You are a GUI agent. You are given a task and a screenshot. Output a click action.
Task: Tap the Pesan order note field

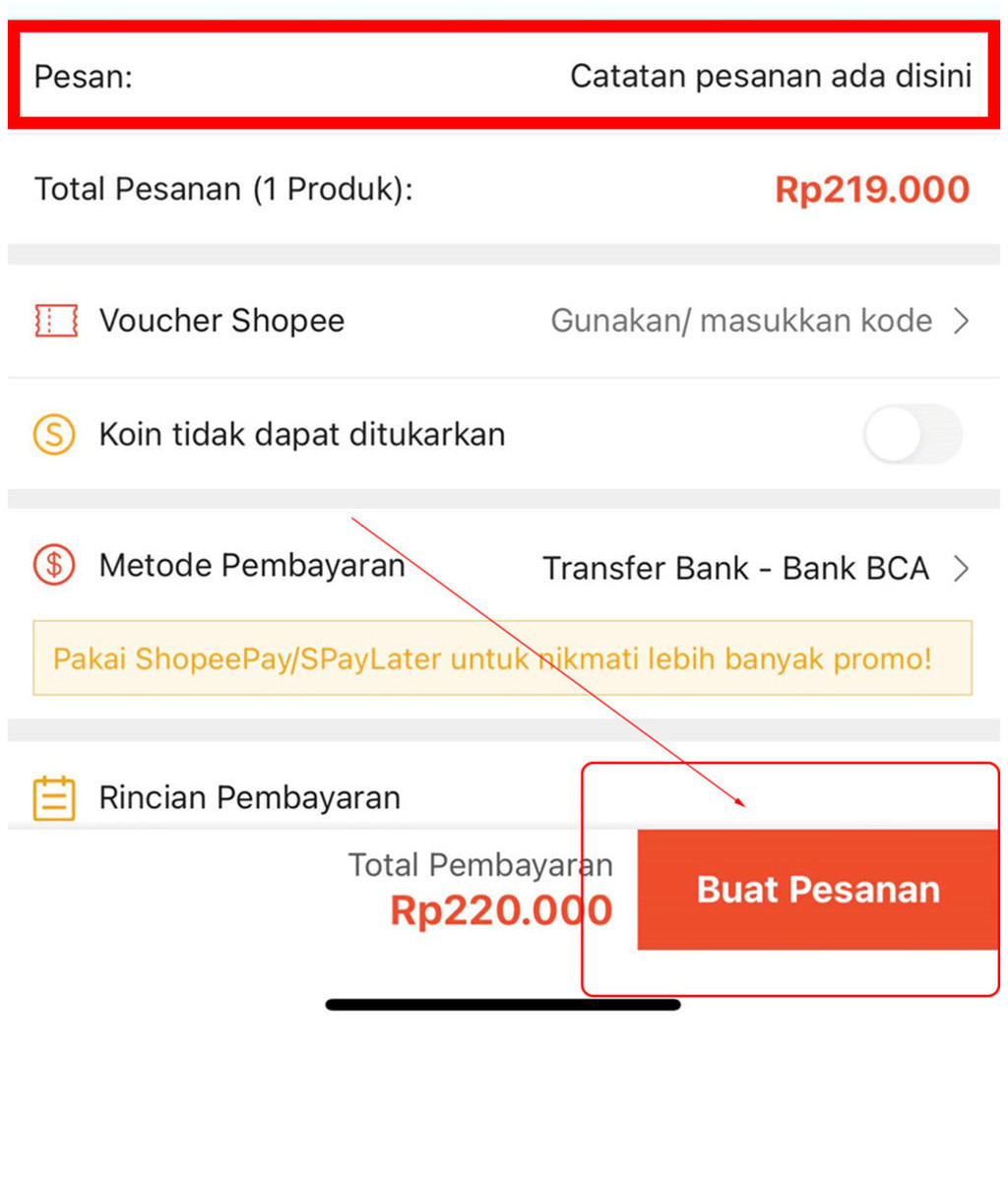click(x=770, y=77)
